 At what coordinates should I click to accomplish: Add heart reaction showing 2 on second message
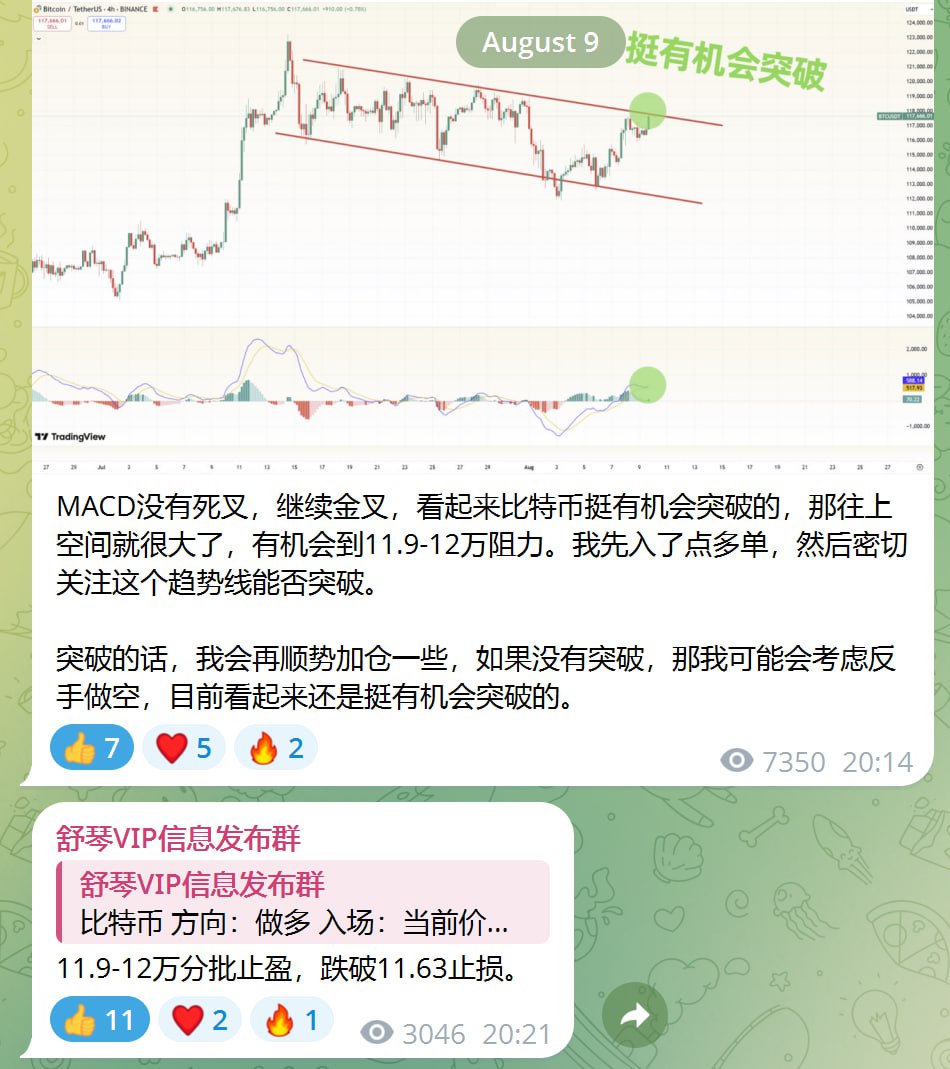tap(199, 1020)
